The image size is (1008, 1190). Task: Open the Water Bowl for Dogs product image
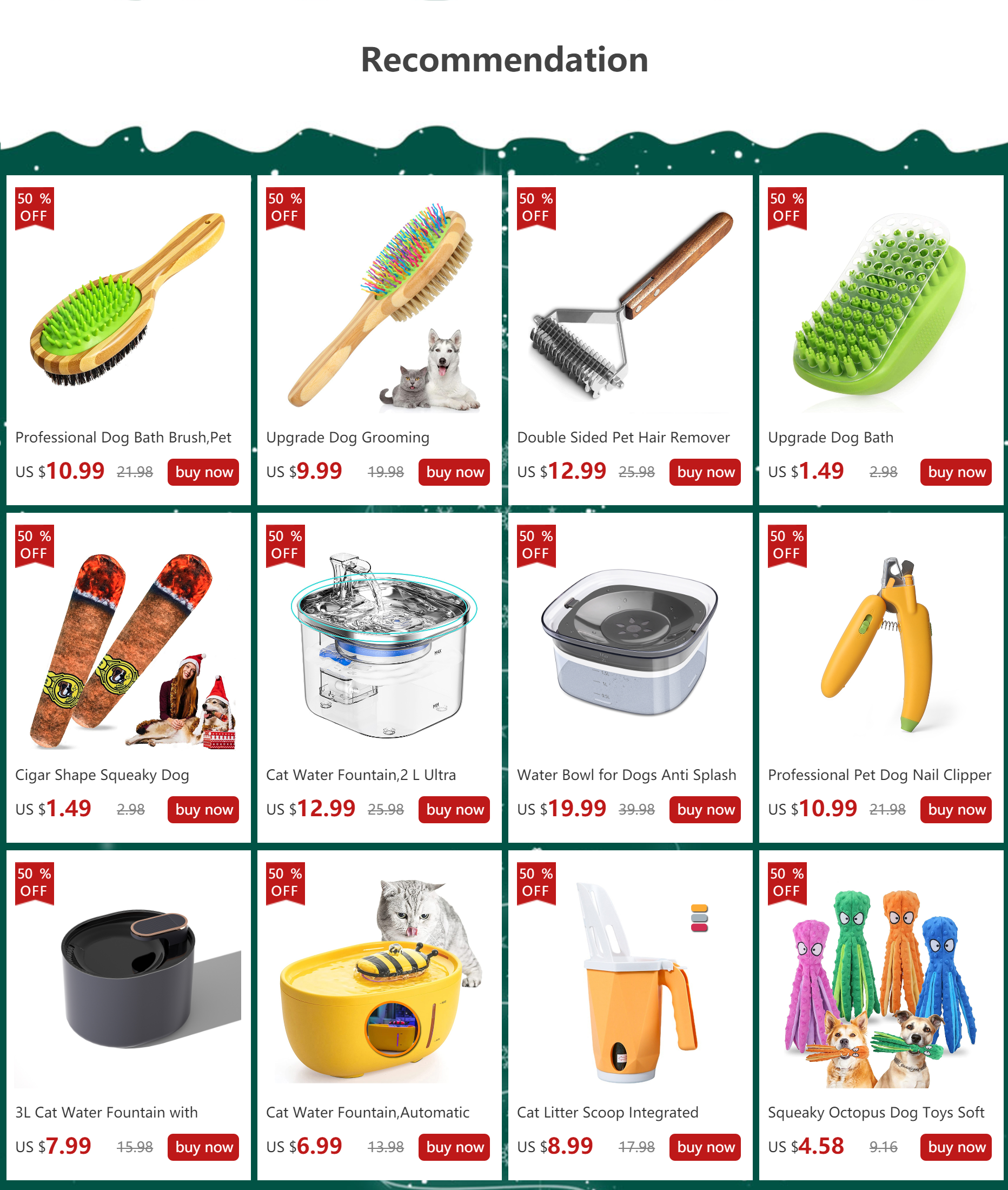point(629,640)
